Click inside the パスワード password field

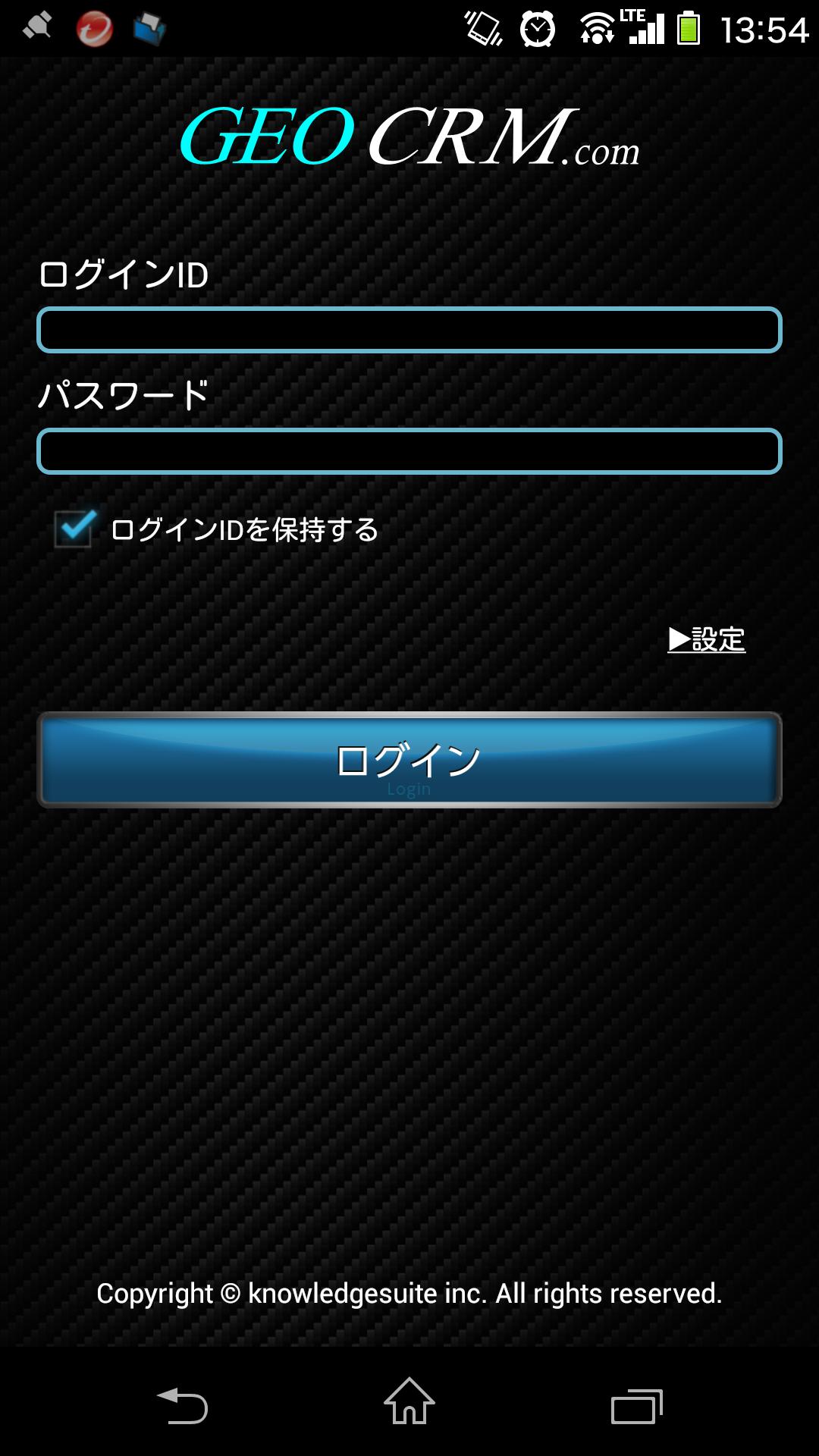coord(409,451)
